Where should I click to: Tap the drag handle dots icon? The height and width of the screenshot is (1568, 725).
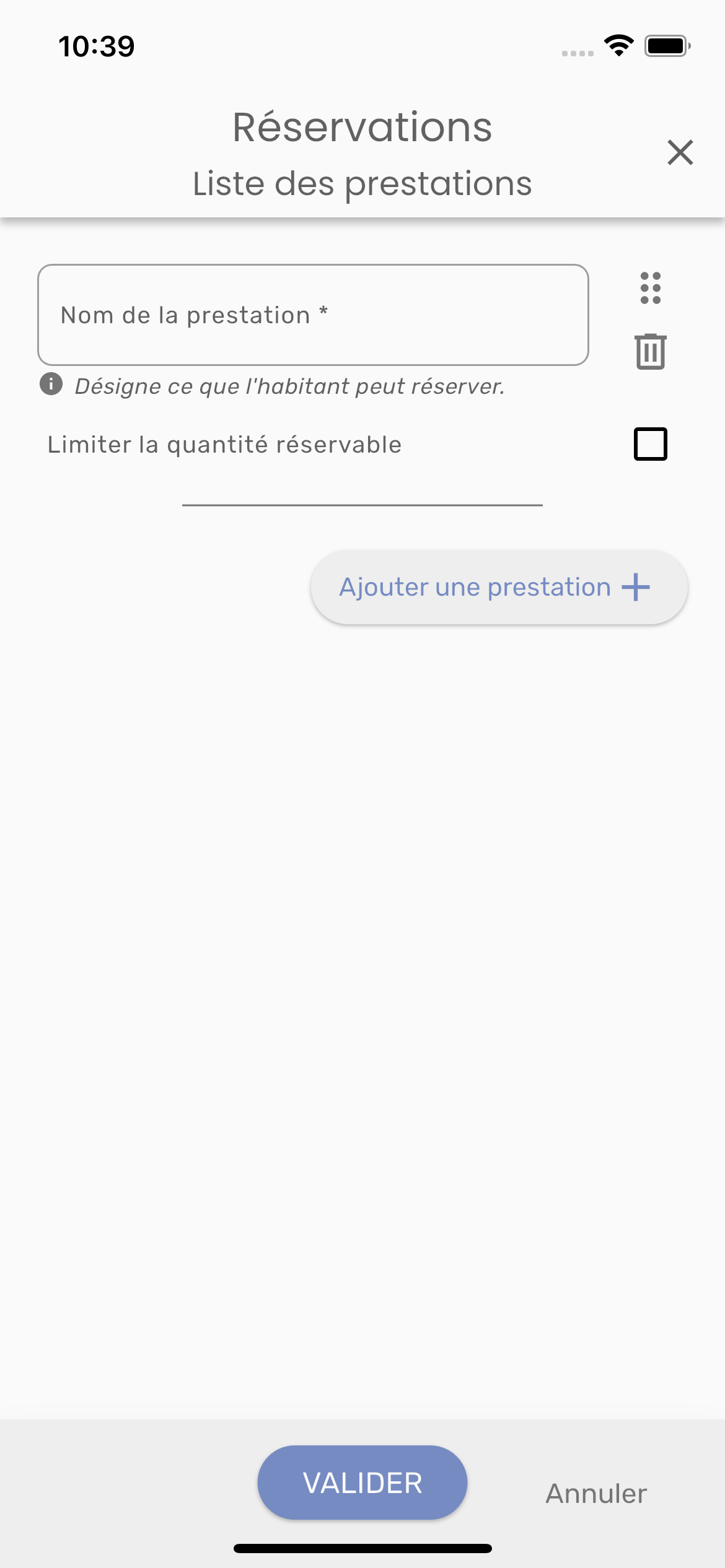tap(650, 288)
